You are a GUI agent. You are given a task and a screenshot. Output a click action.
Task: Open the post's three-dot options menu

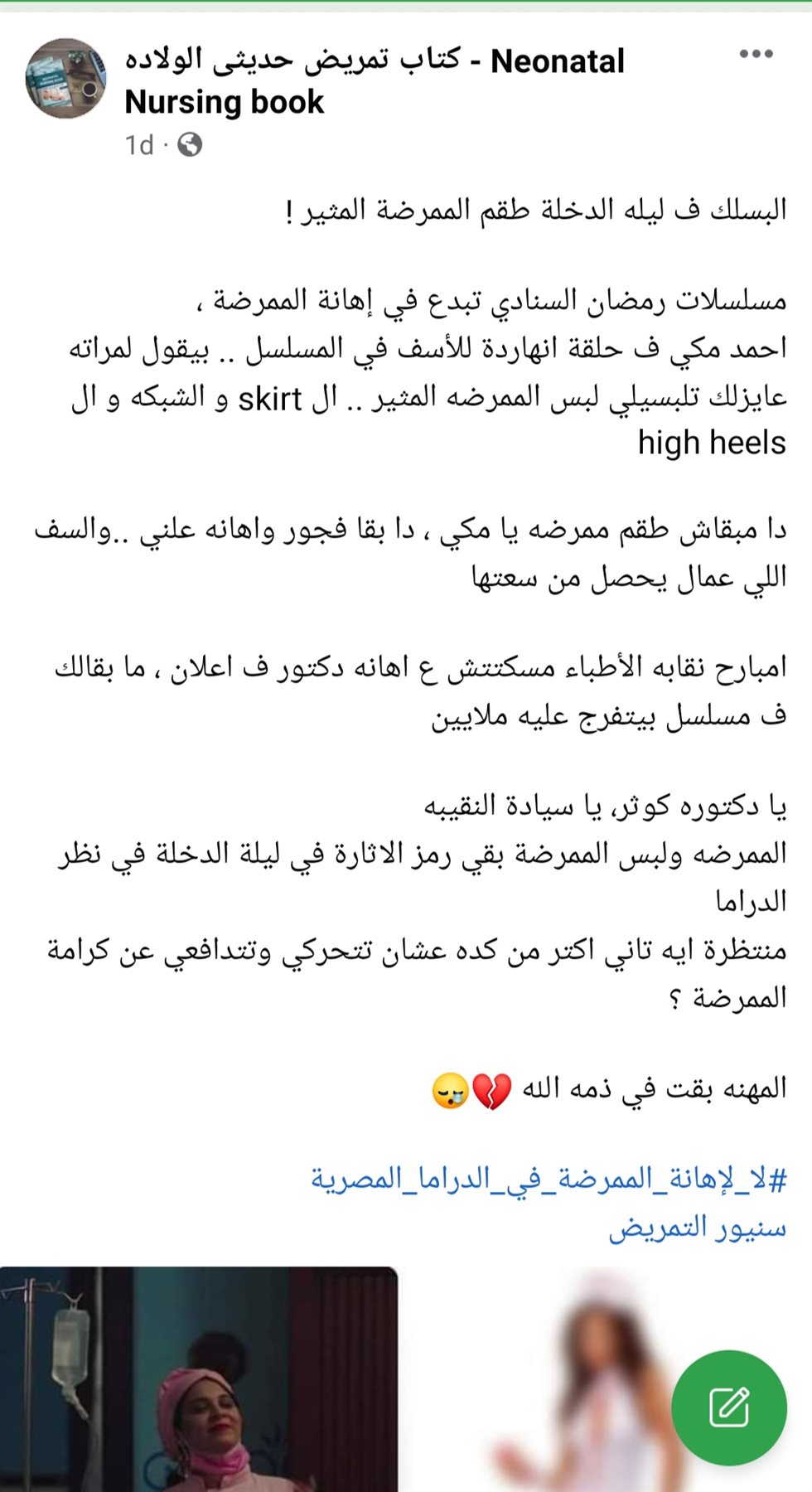[756, 54]
